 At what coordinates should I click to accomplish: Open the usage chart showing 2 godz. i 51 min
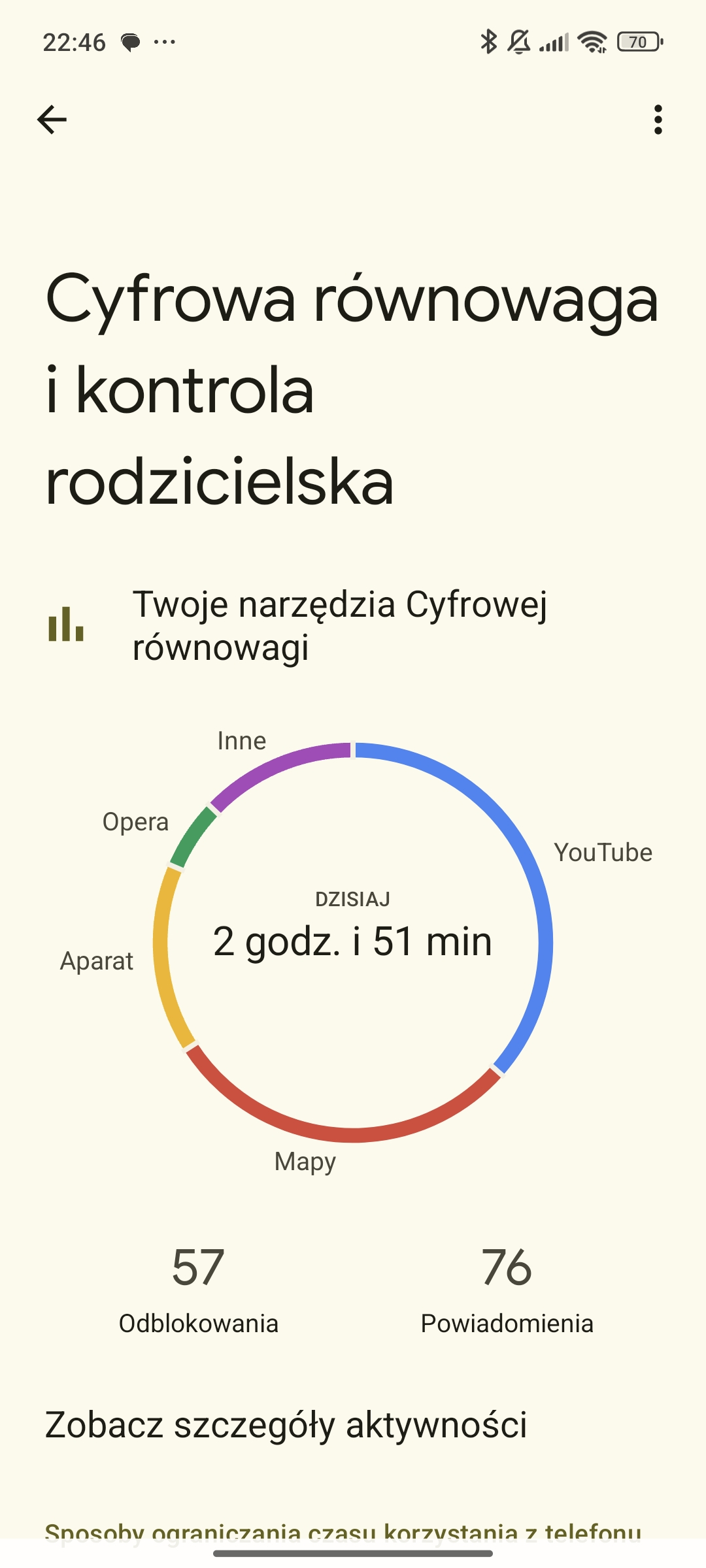[353, 942]
